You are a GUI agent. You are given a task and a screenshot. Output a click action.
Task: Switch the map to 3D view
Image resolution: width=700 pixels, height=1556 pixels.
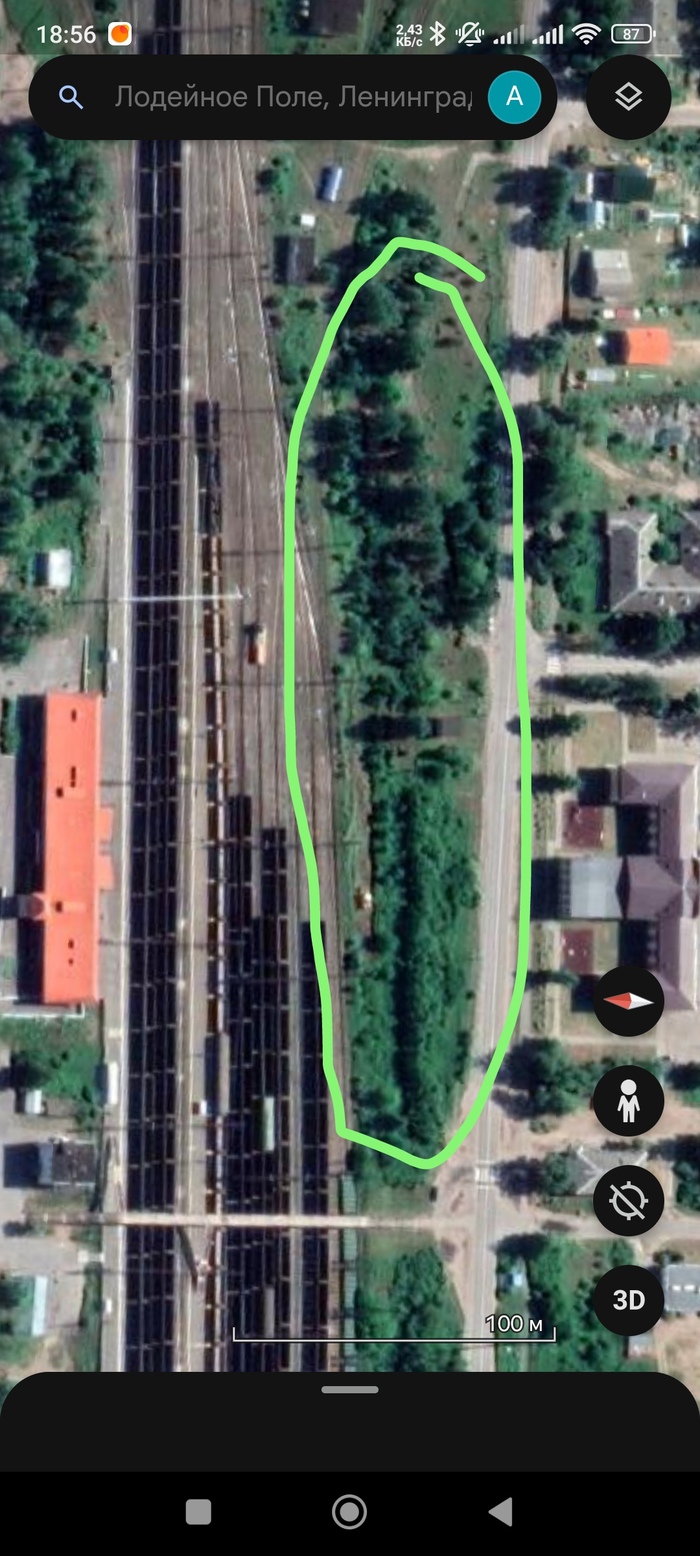(628, 1299)
